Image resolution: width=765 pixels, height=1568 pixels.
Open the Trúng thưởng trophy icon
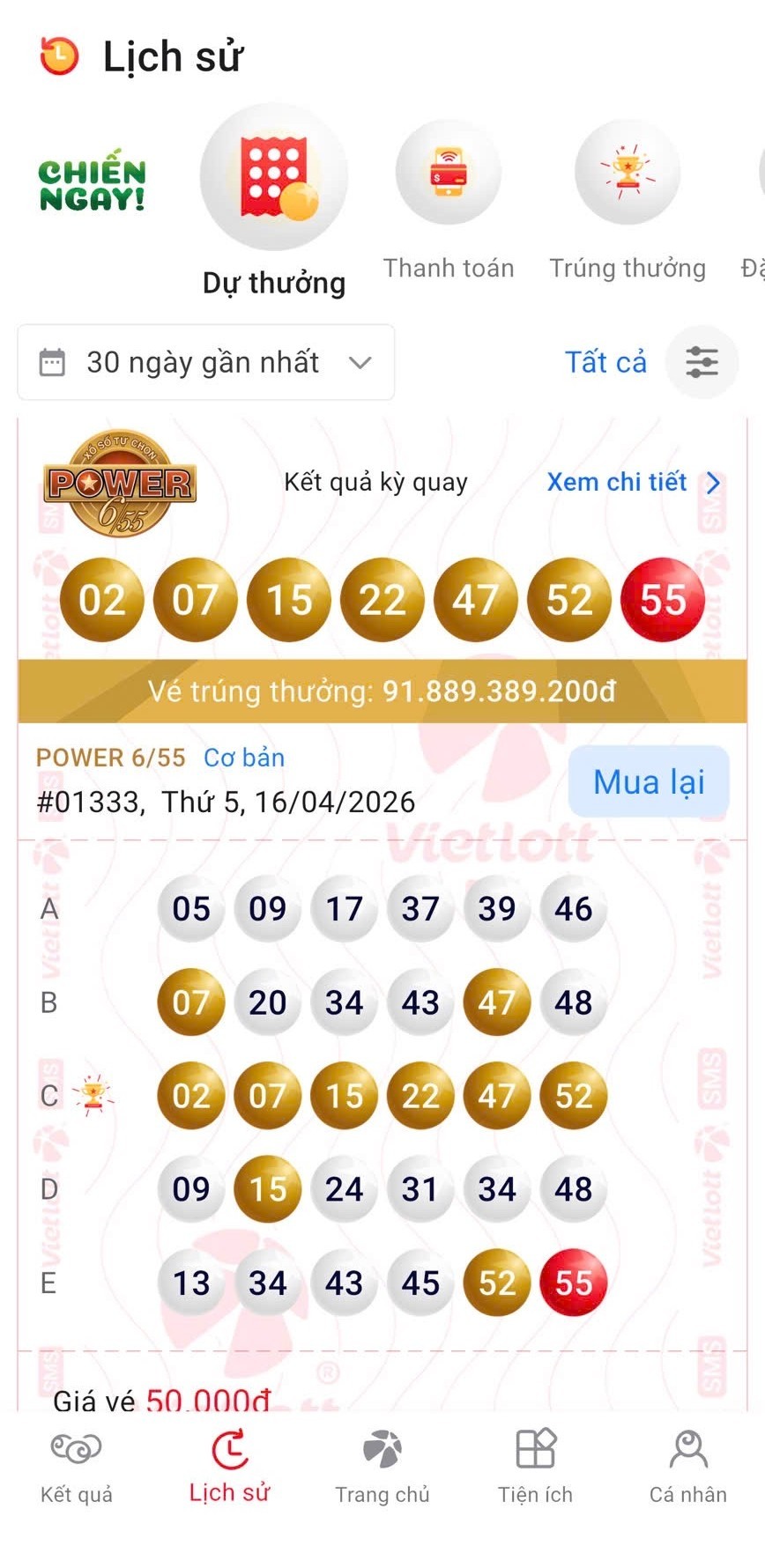click(627, 173)
